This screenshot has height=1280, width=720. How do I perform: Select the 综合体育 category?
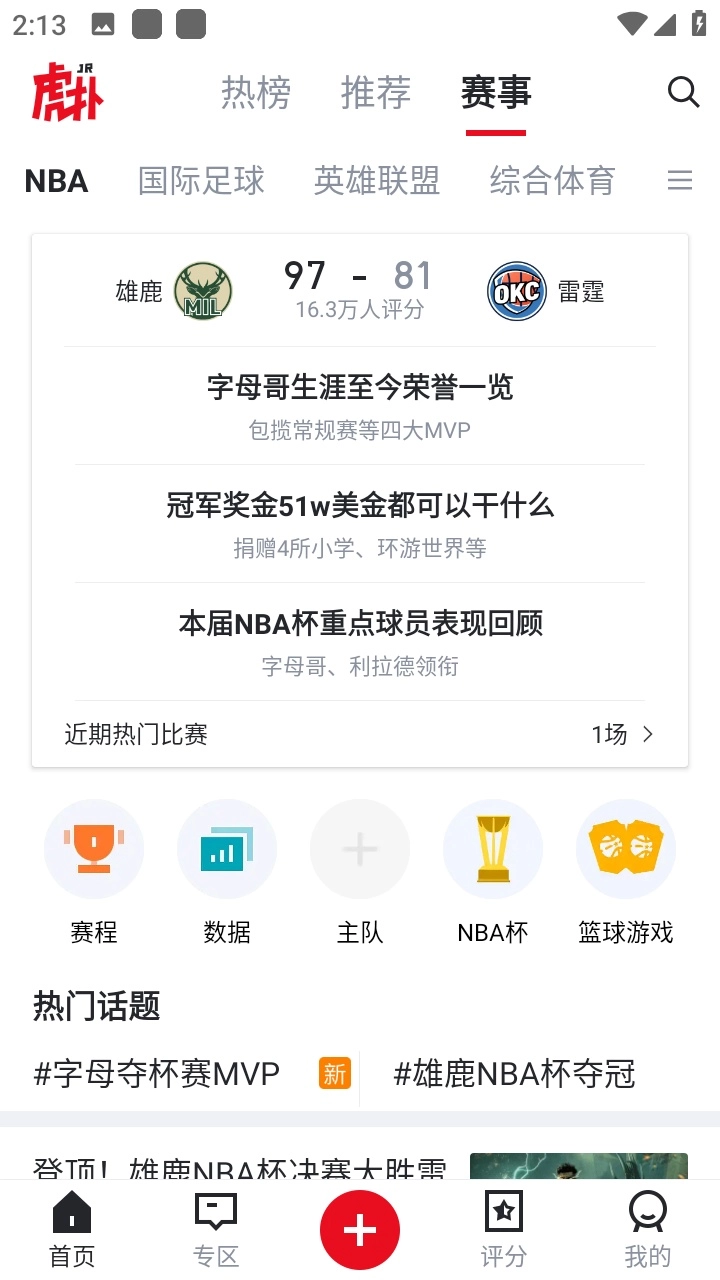(552, 181)
